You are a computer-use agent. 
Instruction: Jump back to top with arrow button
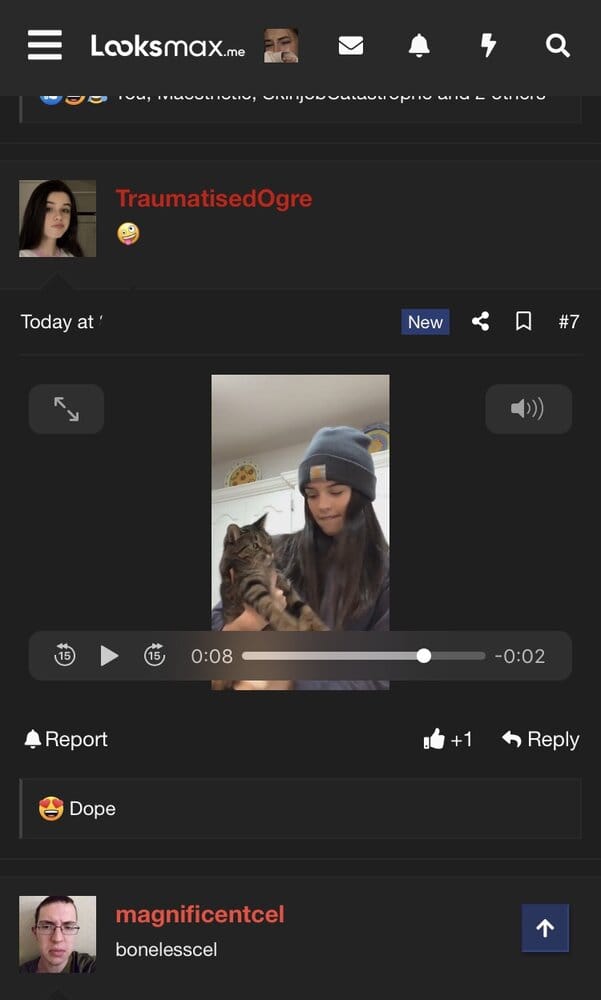click(545, 928)
